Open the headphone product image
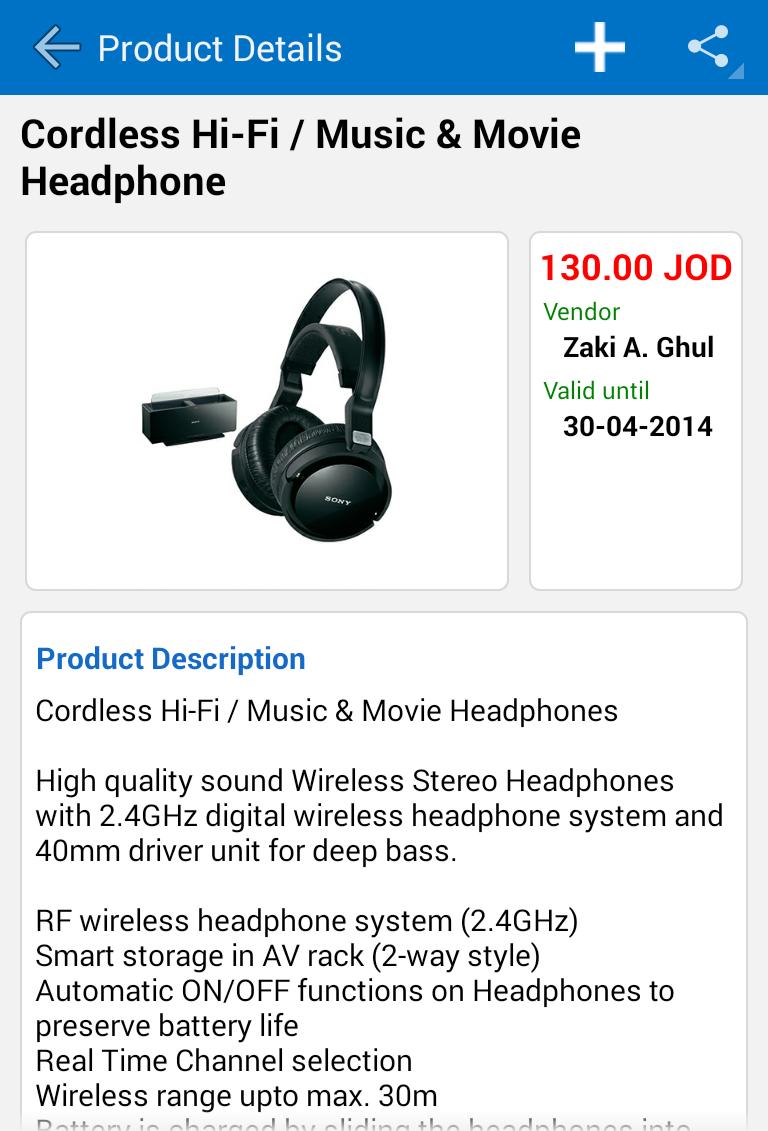 (267, 411)
